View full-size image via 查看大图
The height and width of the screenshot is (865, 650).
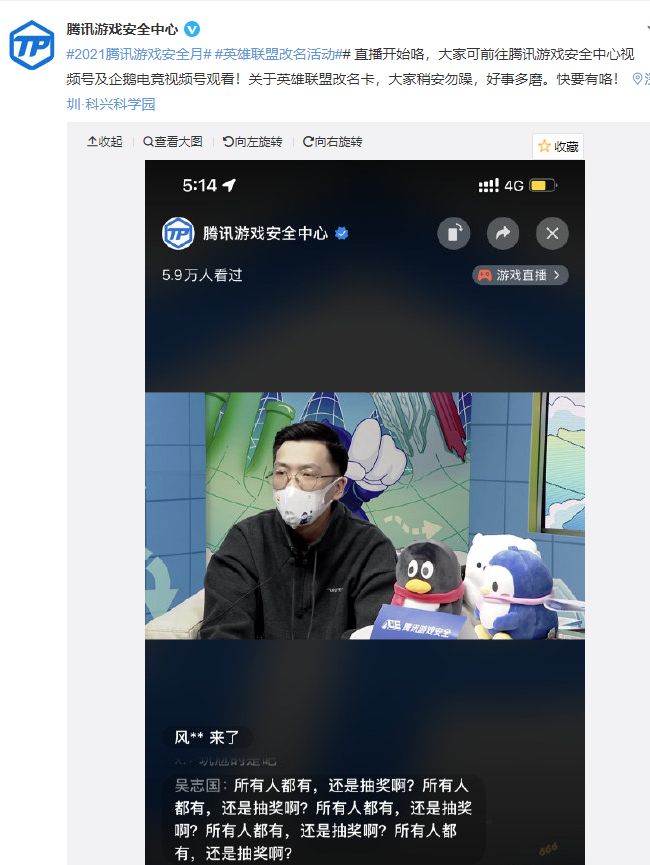coord(172,142)
